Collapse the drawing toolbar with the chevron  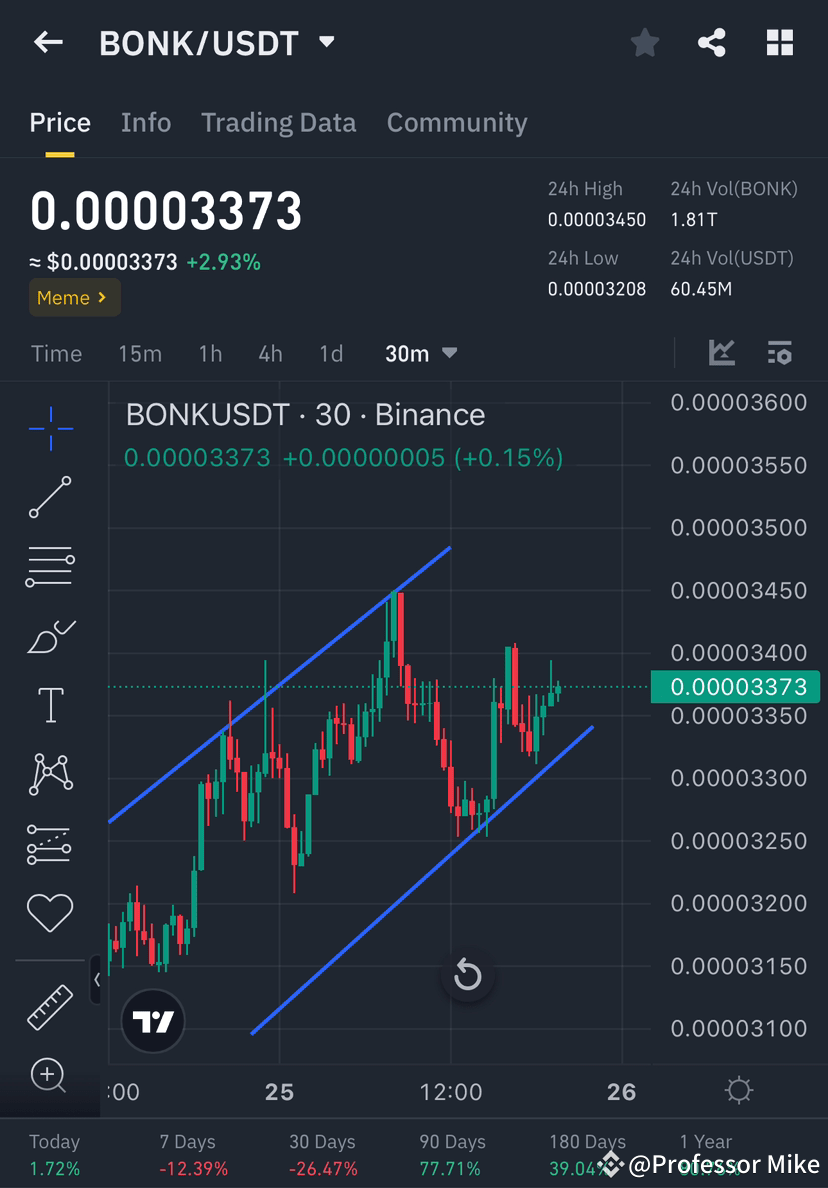tap(97, 981)
